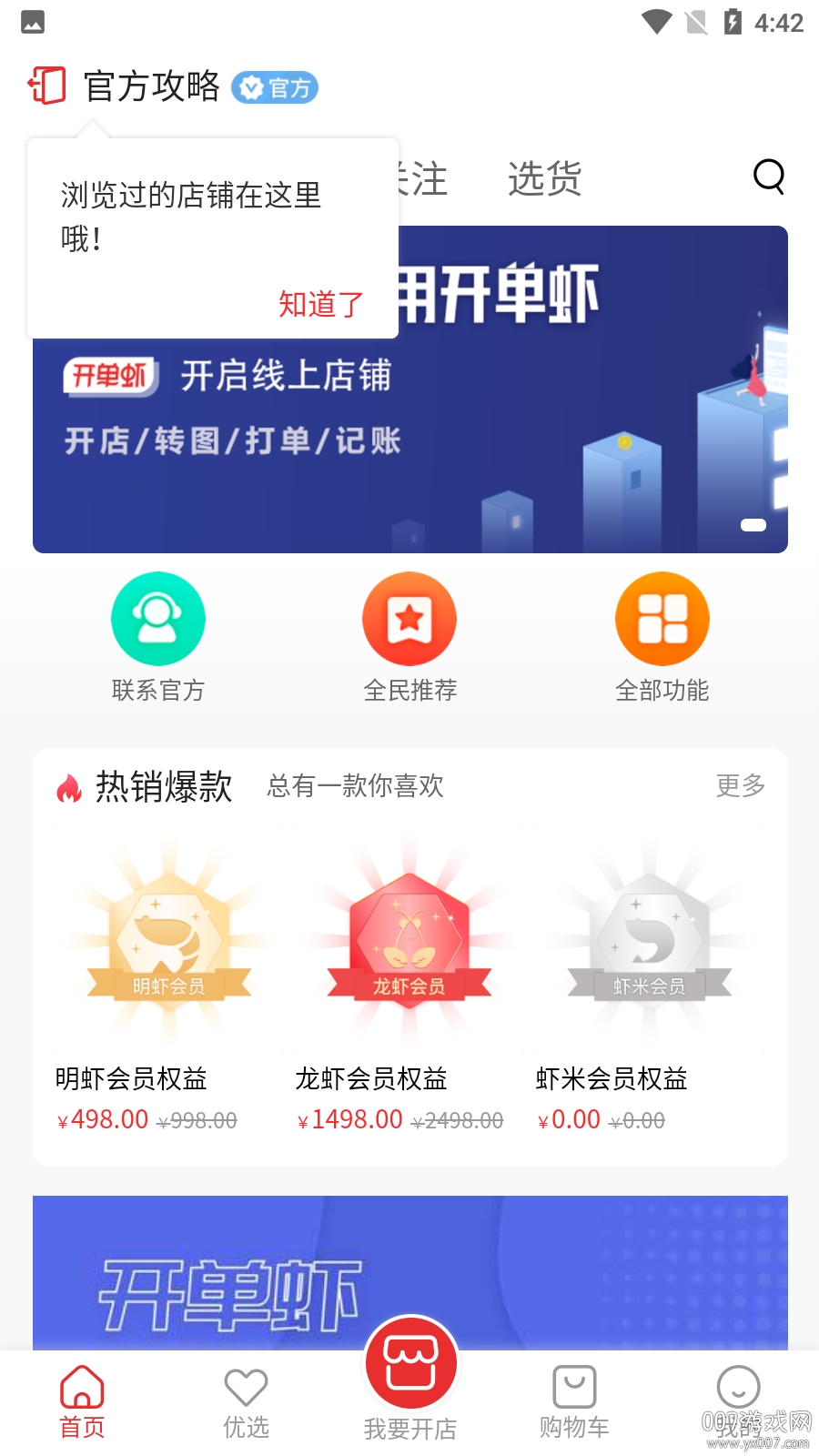
Task: Open the 购物车 shopping cart icon
Action: click(574, 1387)
